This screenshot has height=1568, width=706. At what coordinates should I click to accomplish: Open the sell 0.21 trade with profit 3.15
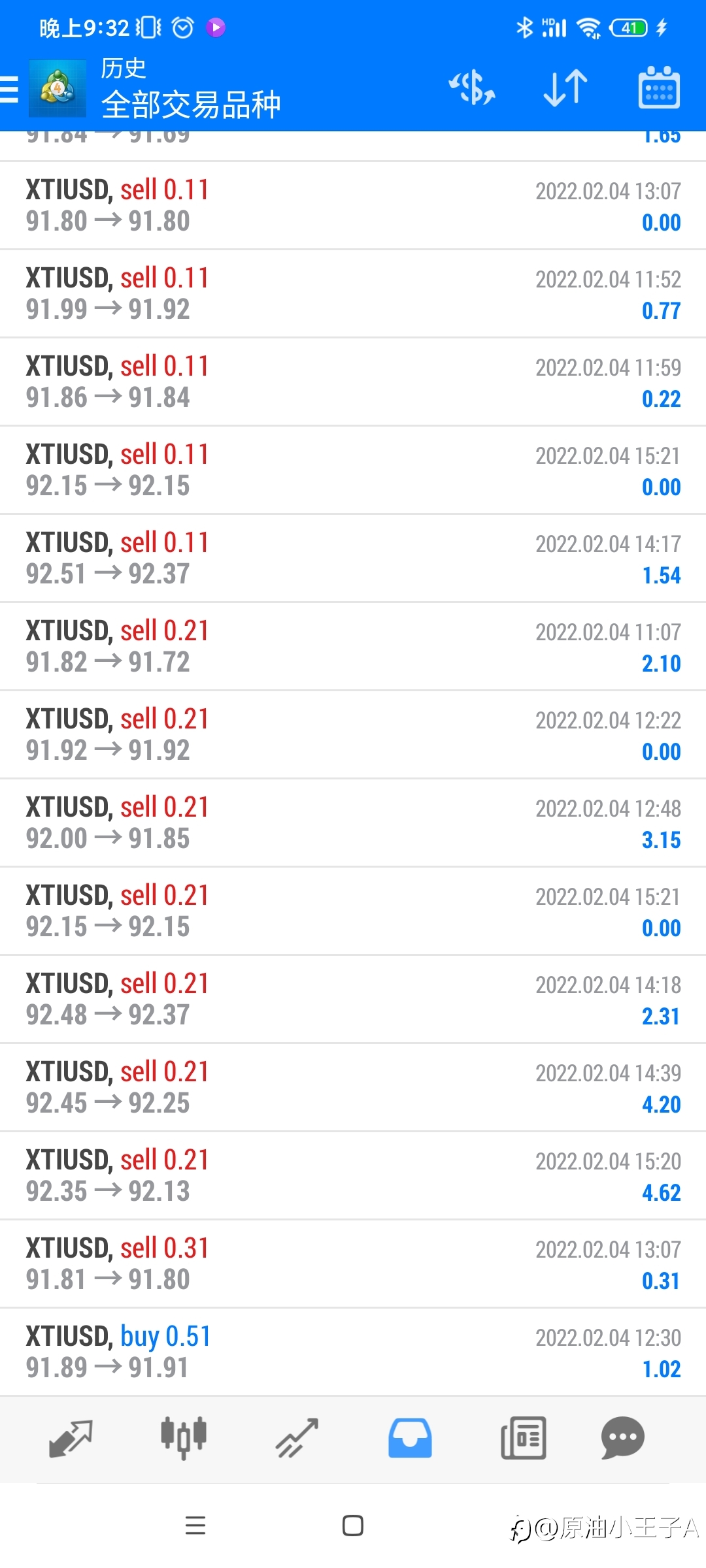coord(353,823)
